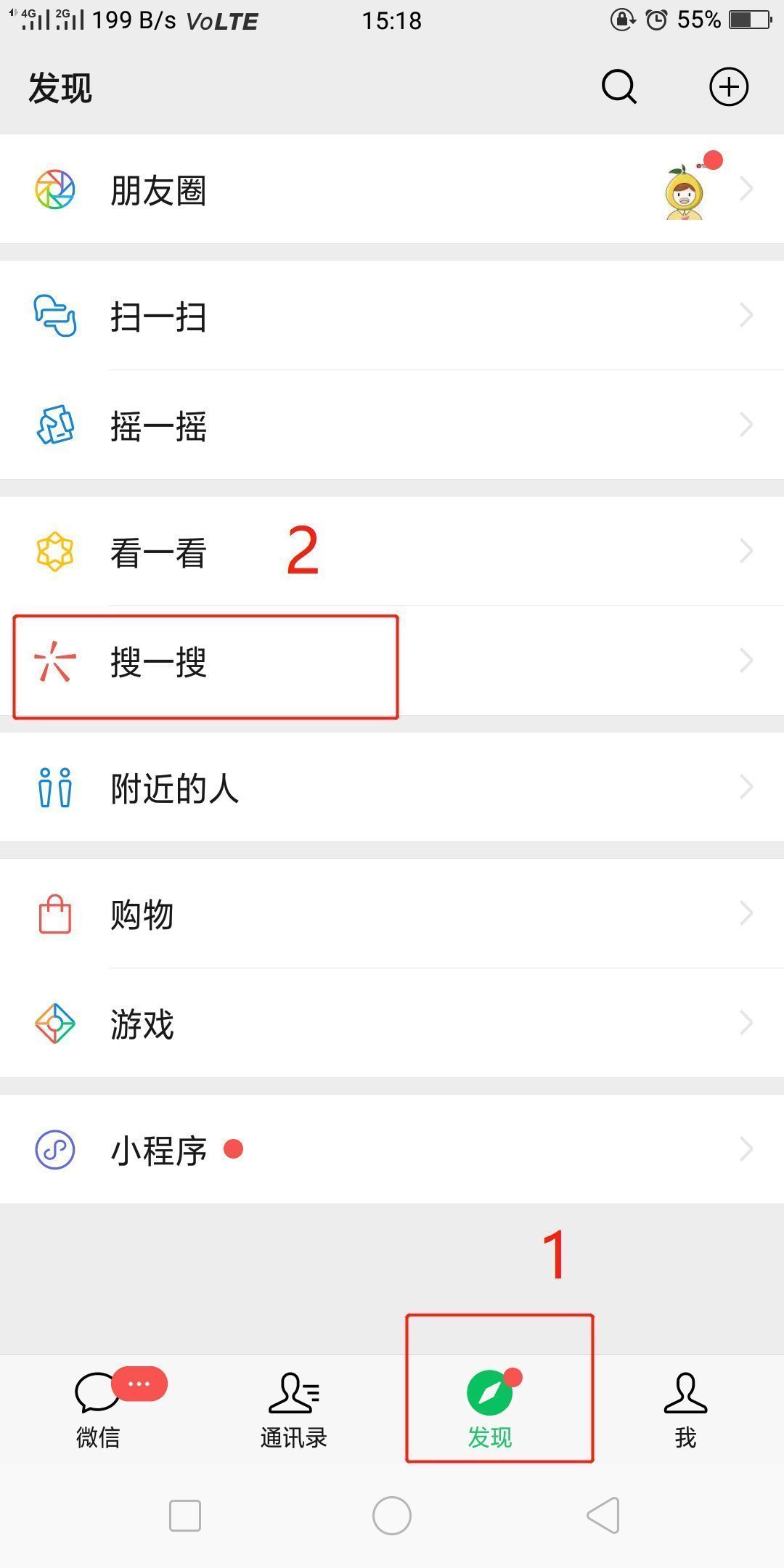Select the 发现 discover tab
This screenshot has height=1568, width=784.
click(490, 1408)
